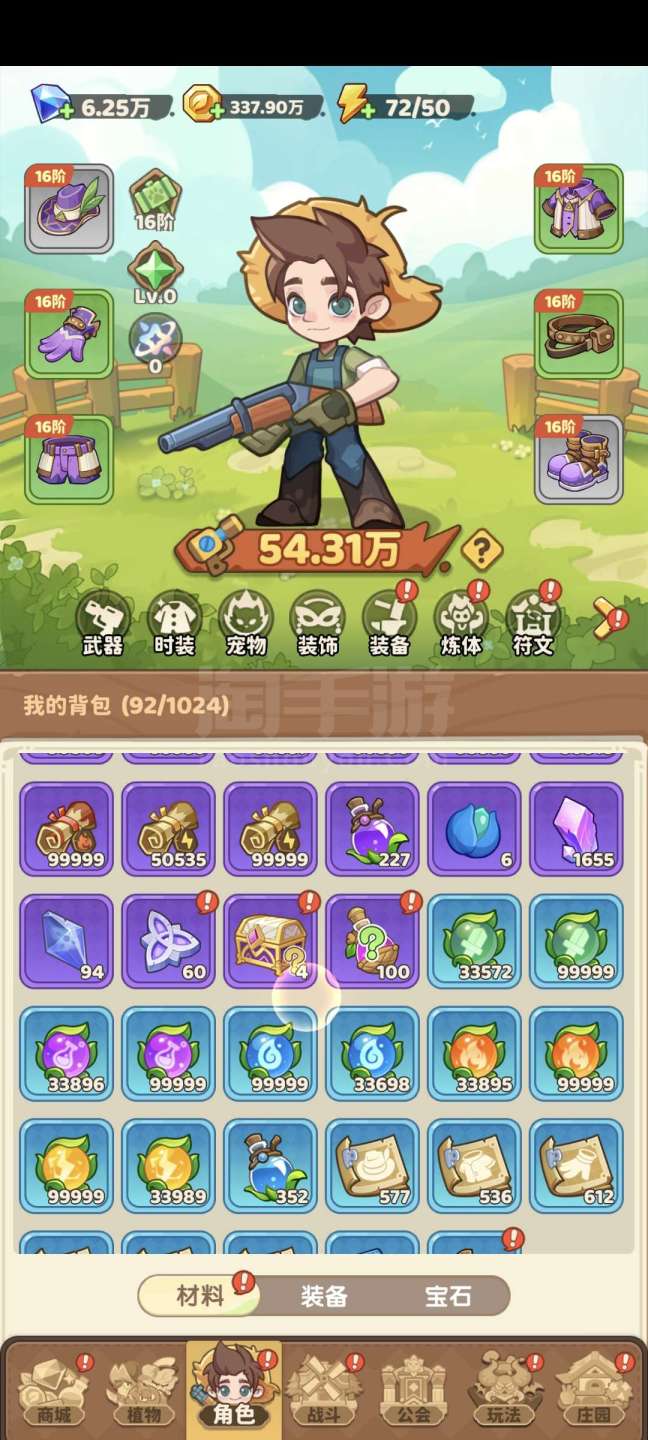
Task: Open the 时装 costume menu
Action: (x=174, y=622)
